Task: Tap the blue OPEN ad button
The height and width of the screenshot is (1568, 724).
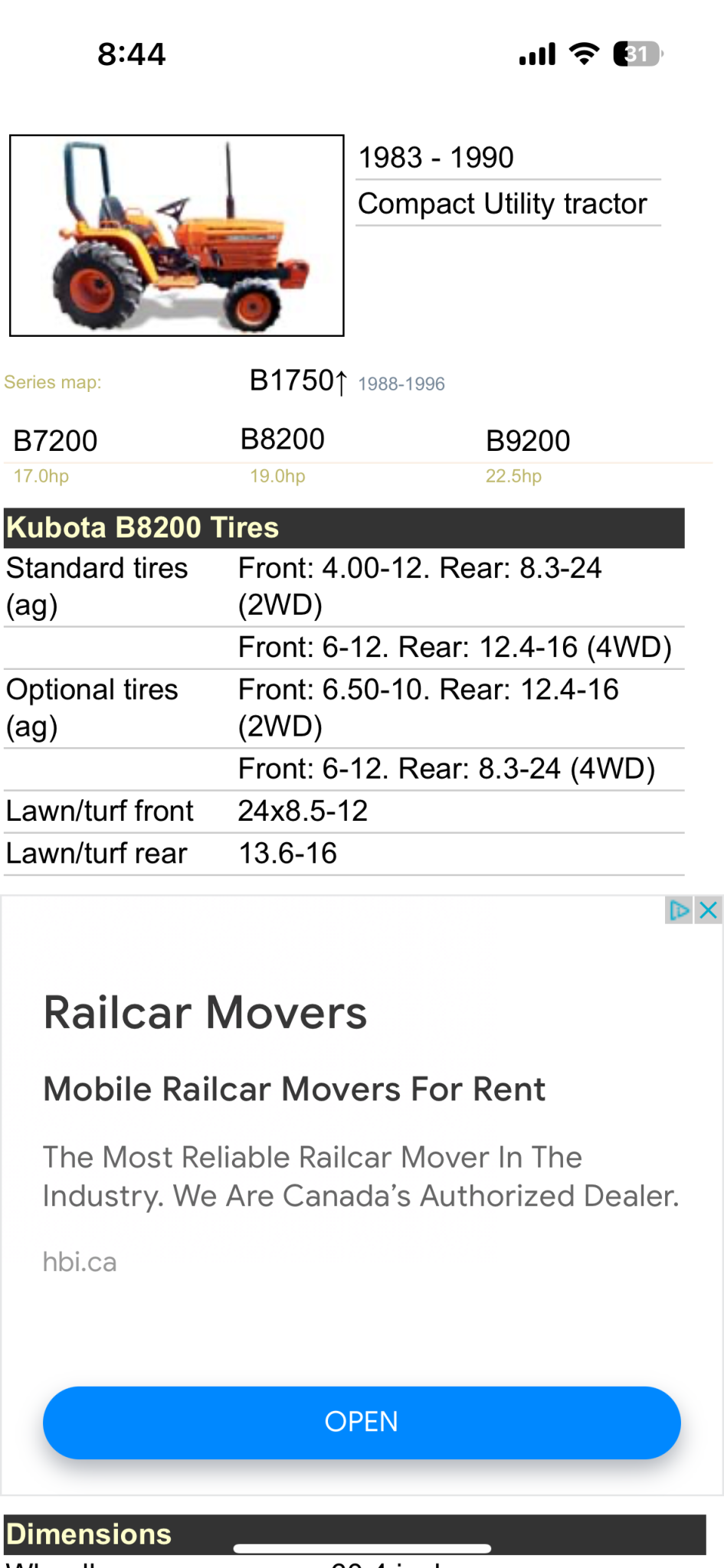Action: click(x=362, y=1422)
